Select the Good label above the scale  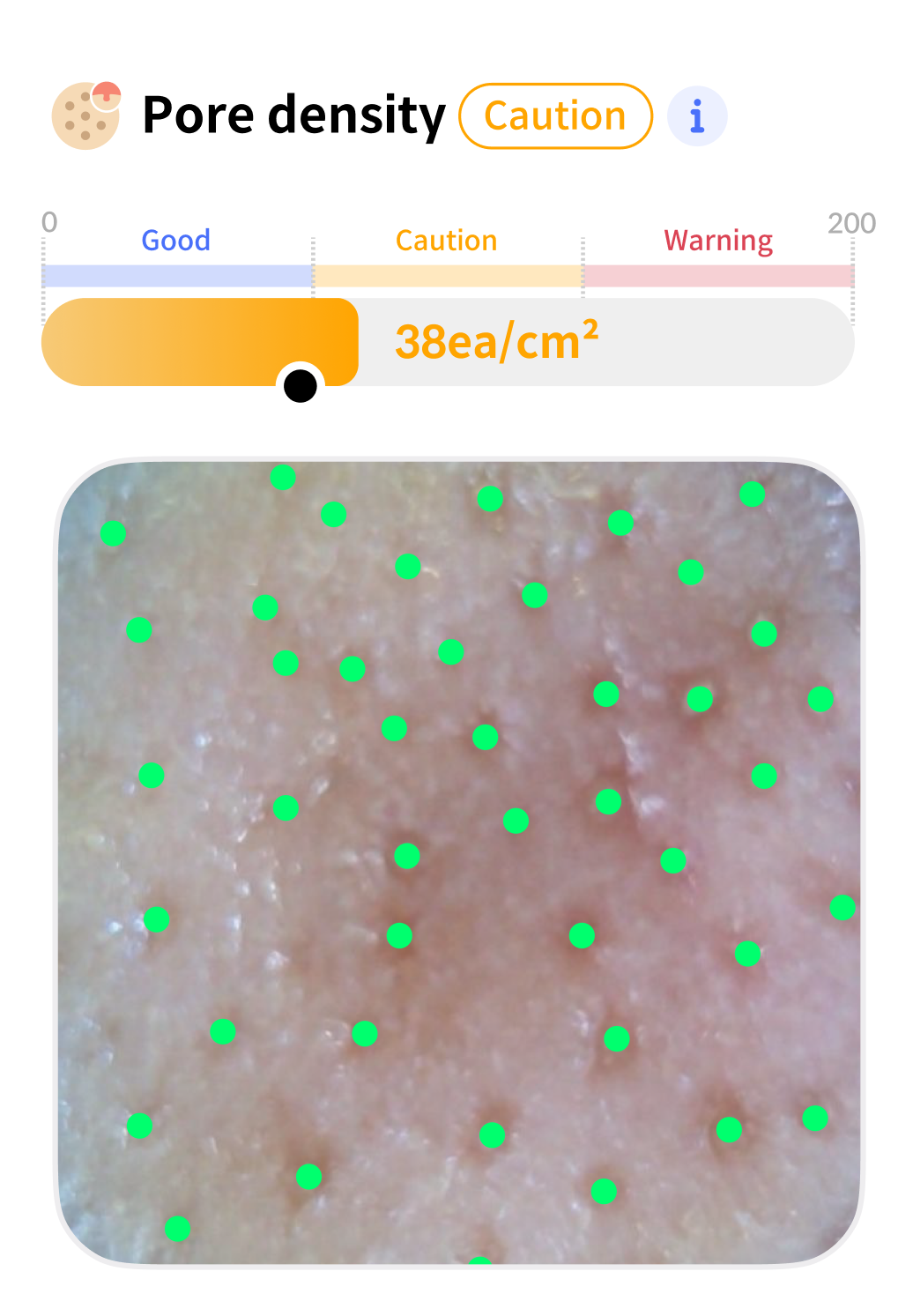[x=175, y=240]
